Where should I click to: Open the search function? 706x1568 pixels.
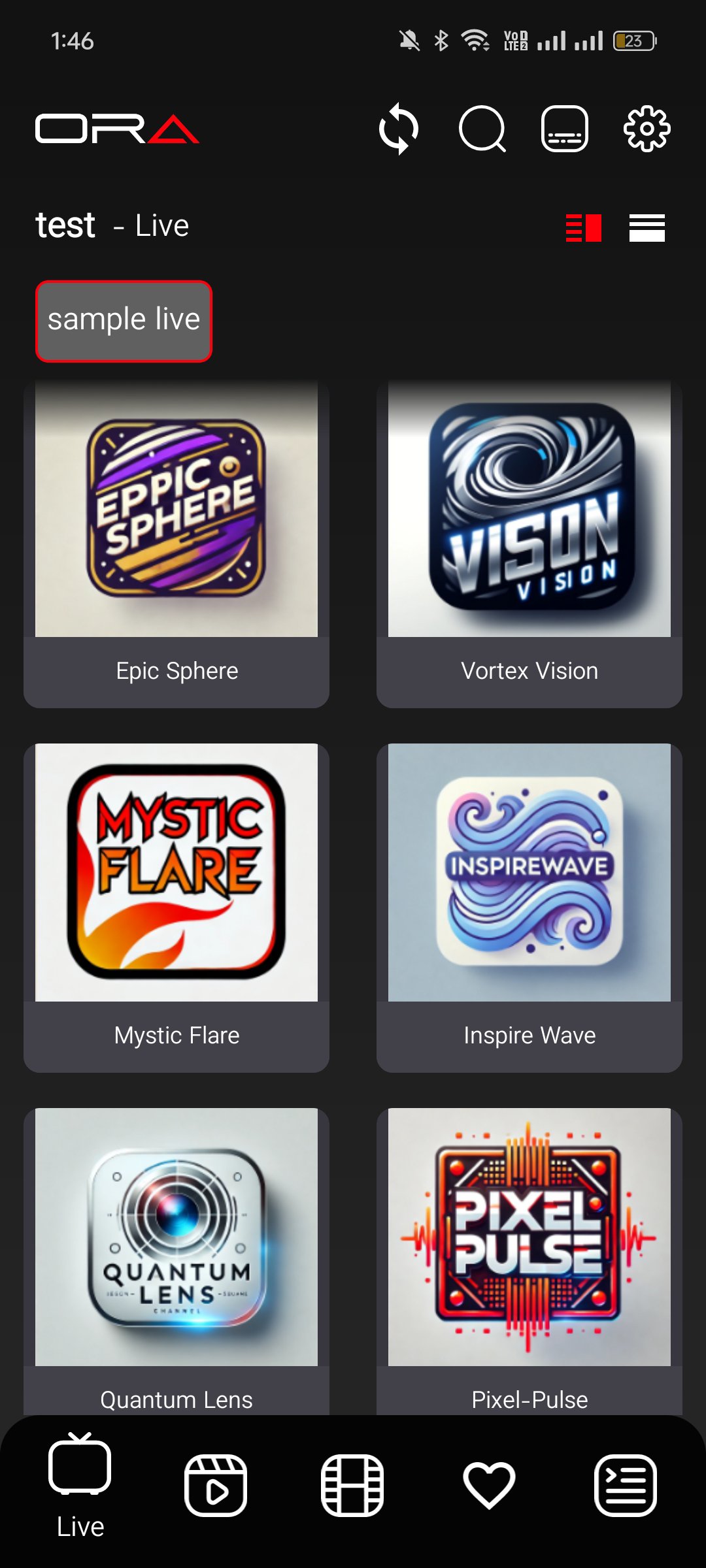[x=484, y=129]
